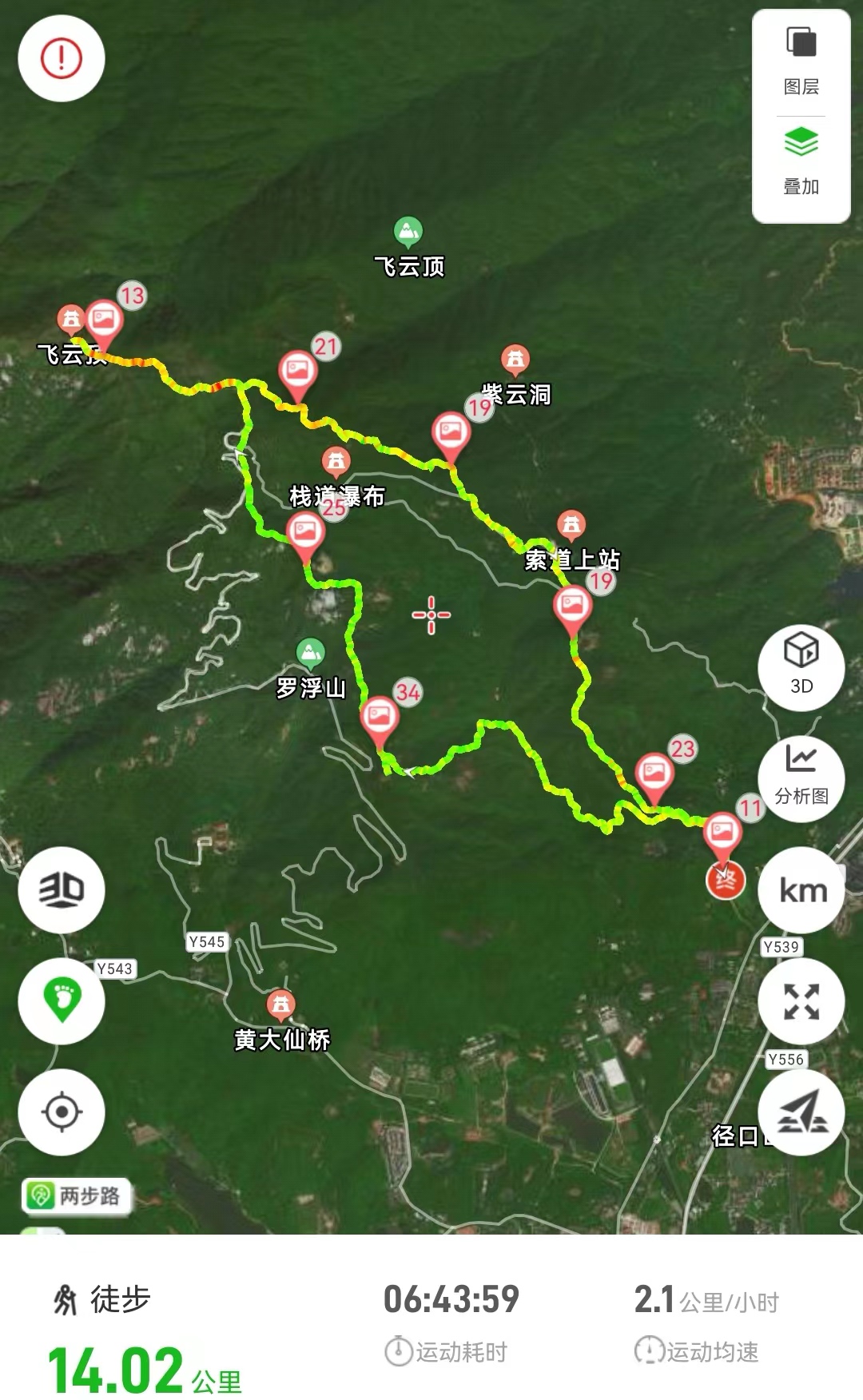The width and height of the screenshot is (863, 1400).
Task: Tap the green footprint location button
Action: click(62, 1001)
